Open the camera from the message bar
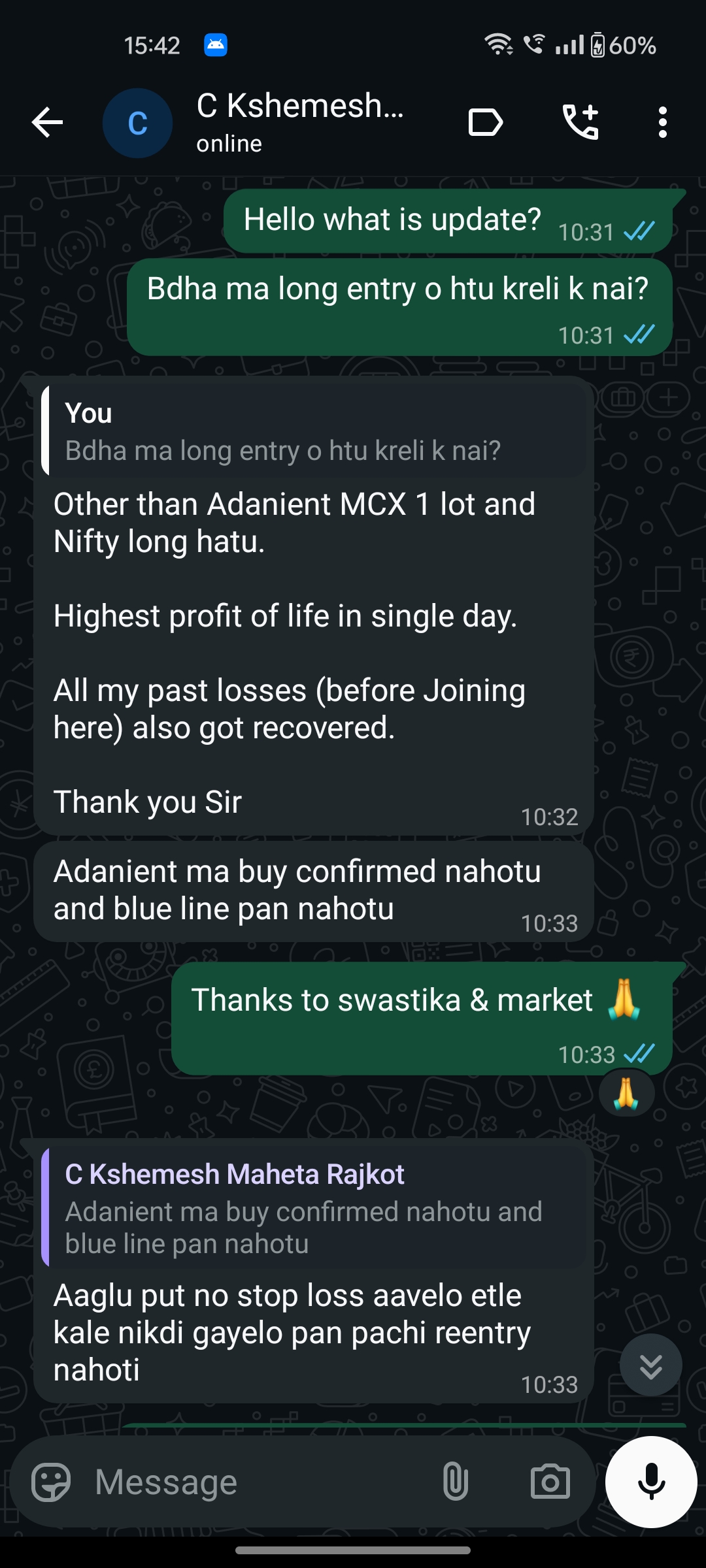Image resolution: width=706 pixels, height=1568 pixels. (550, 1482)
